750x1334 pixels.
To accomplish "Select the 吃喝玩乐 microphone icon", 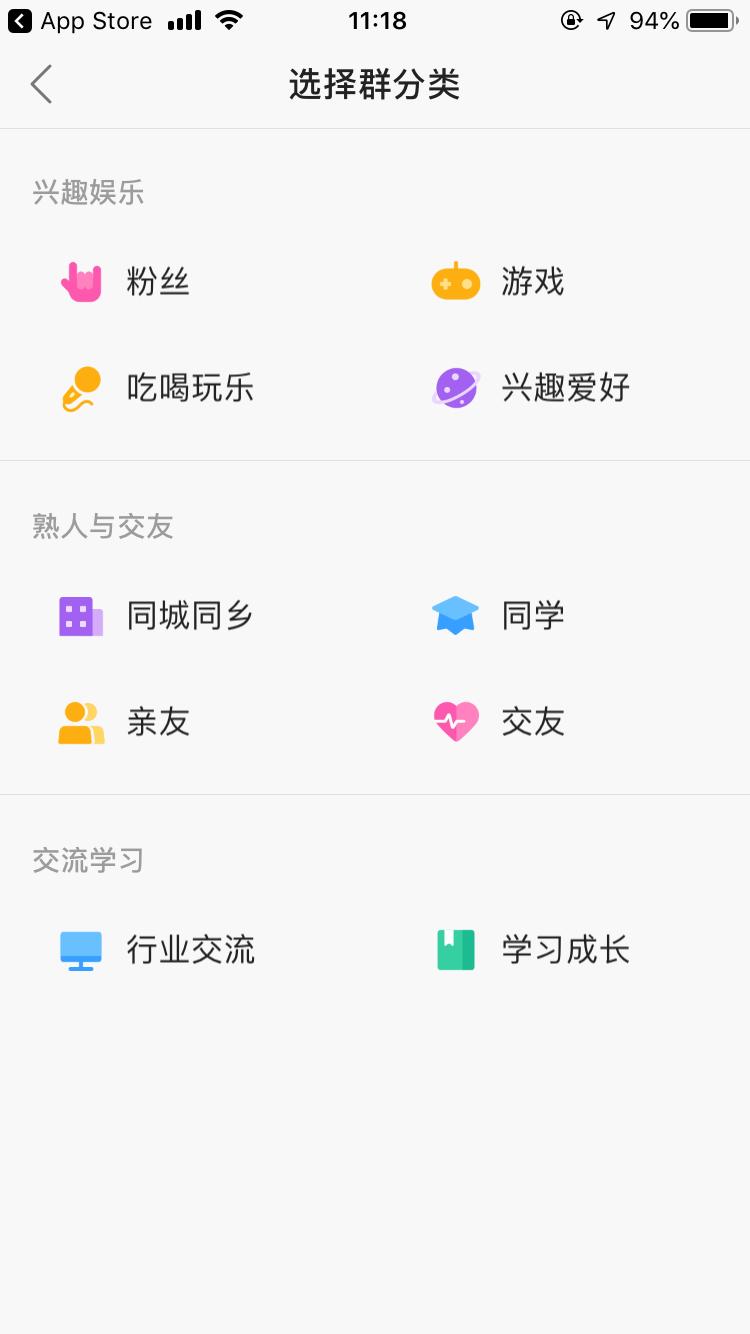I will point(80,388).
